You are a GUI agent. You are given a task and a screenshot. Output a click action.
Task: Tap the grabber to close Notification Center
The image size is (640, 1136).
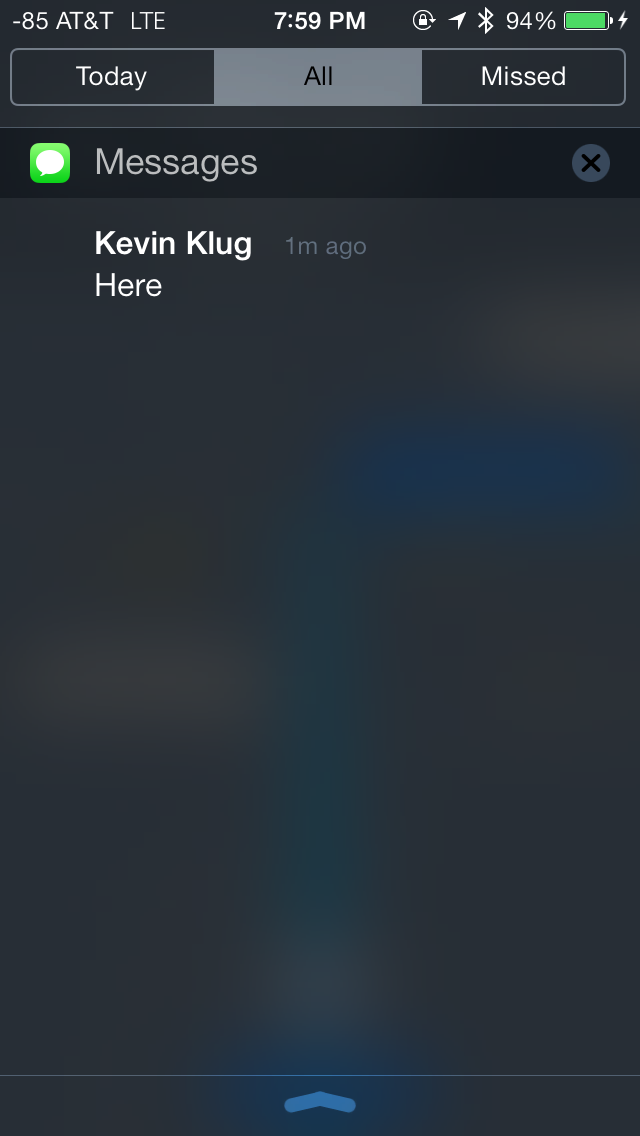point(320,1103)
